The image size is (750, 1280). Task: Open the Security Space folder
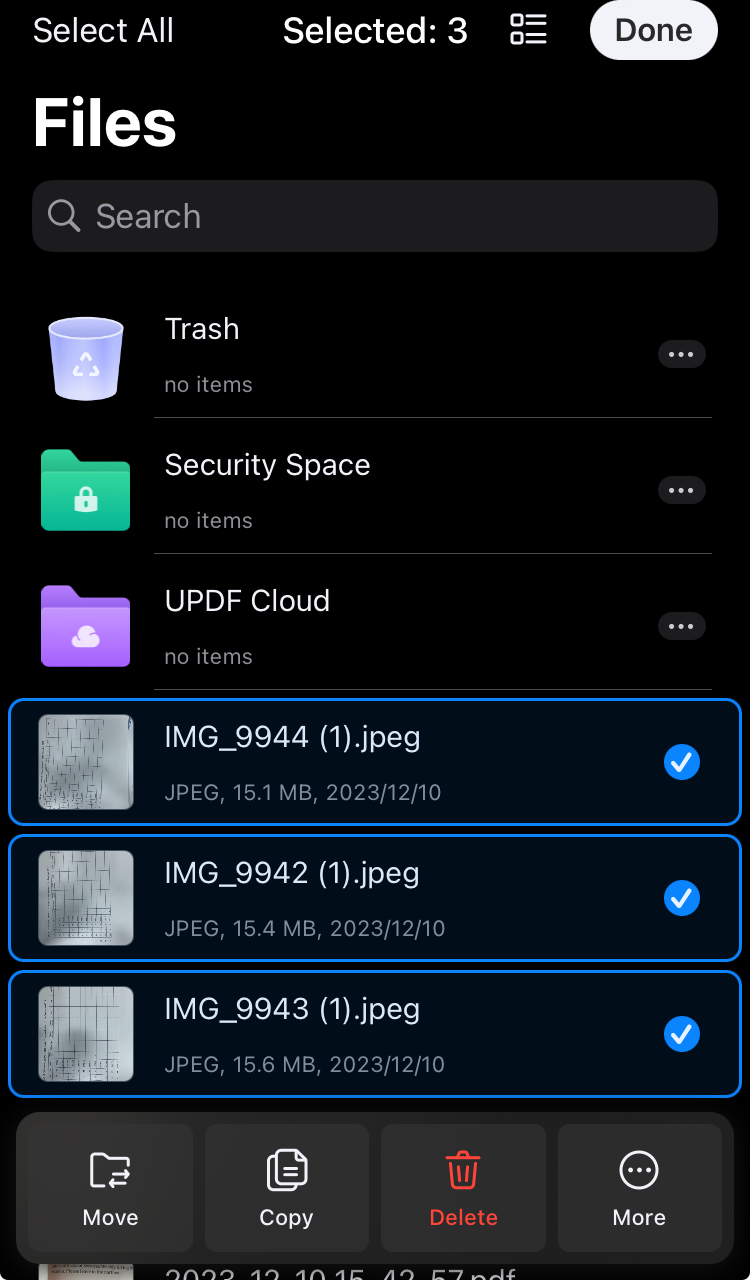click(267, 466)
